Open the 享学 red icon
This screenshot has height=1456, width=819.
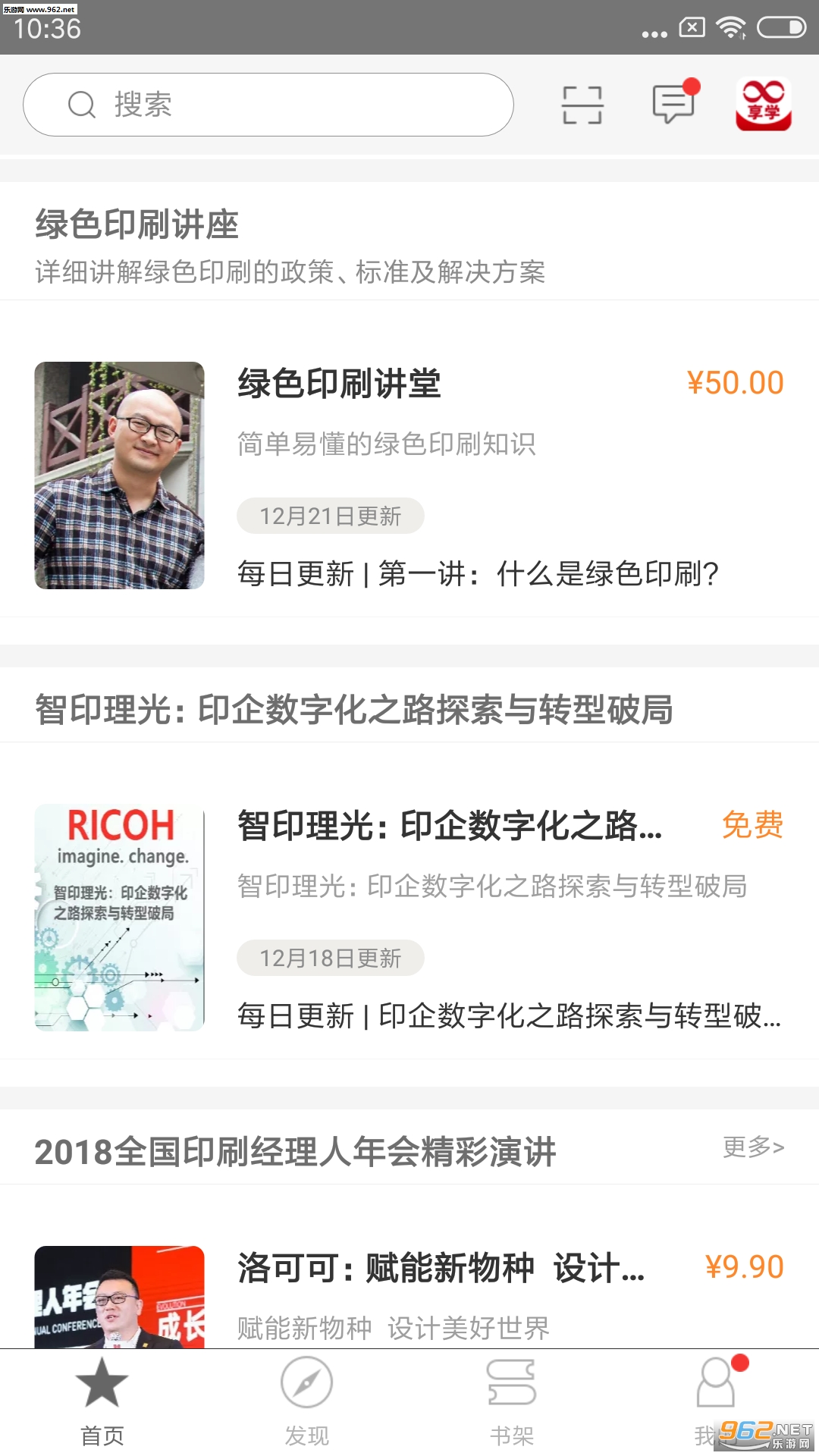(x=763, y=104)
